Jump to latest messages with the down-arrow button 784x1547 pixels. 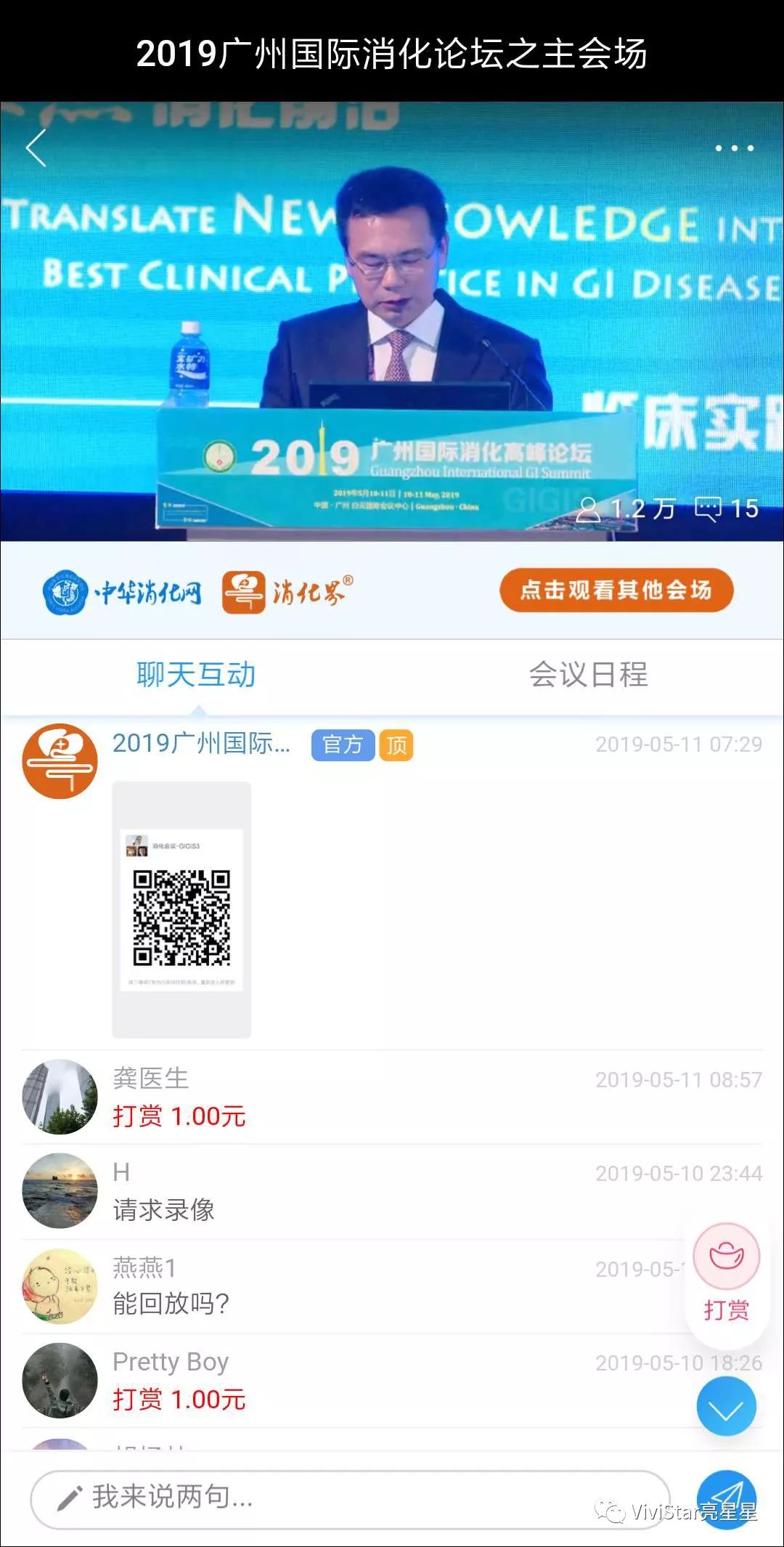pyautogui.click(x=726, y=1407)
